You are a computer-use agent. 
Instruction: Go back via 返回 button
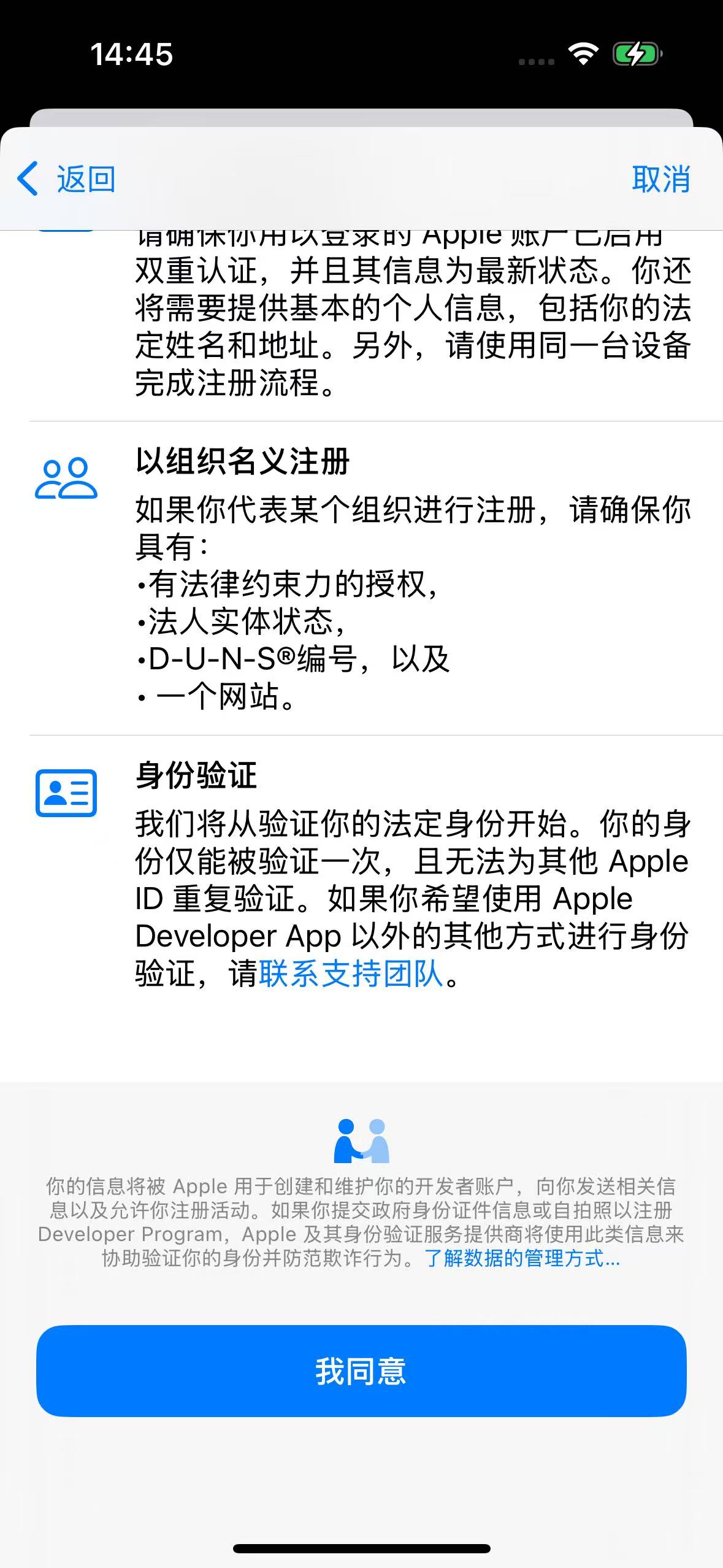point(66,179)
